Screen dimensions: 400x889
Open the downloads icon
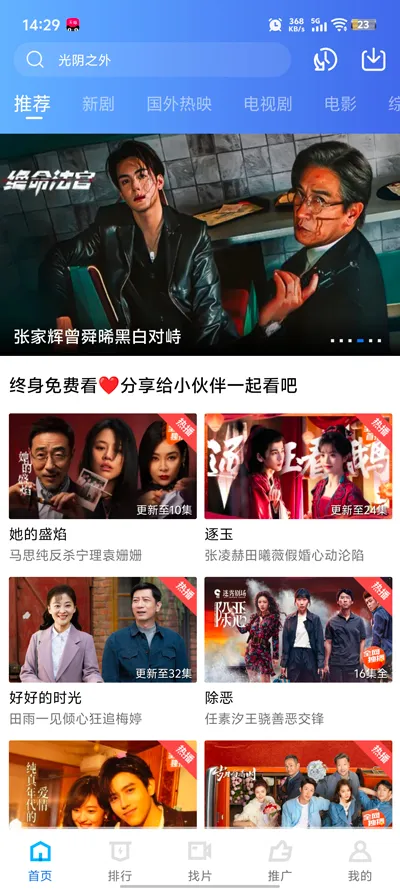(x=374, y=60)
